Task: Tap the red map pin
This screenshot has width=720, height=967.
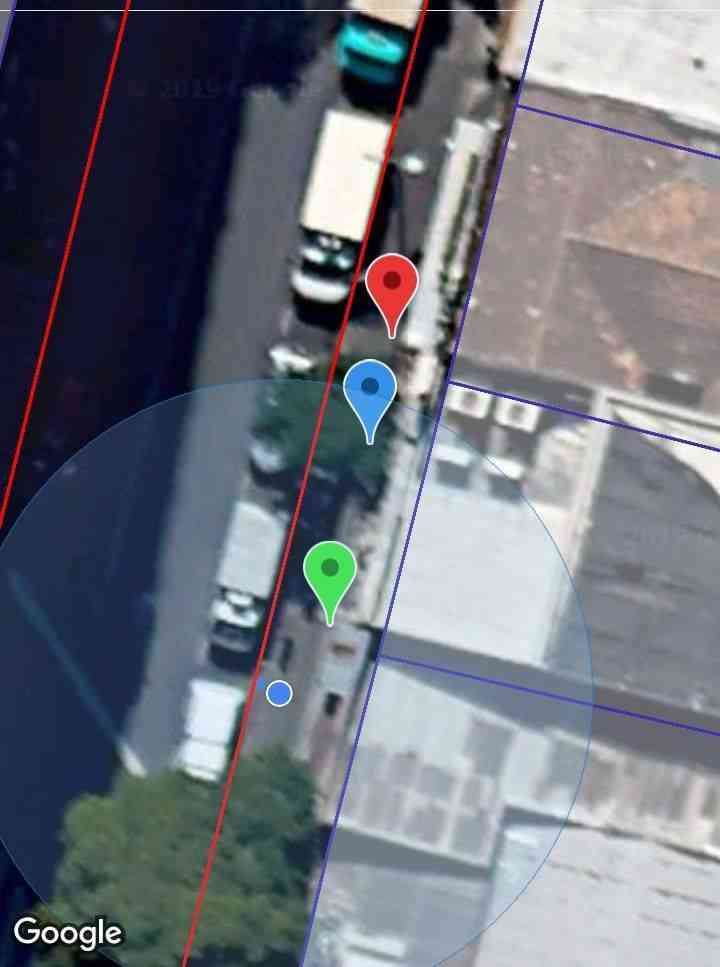Action: point(391,285)
